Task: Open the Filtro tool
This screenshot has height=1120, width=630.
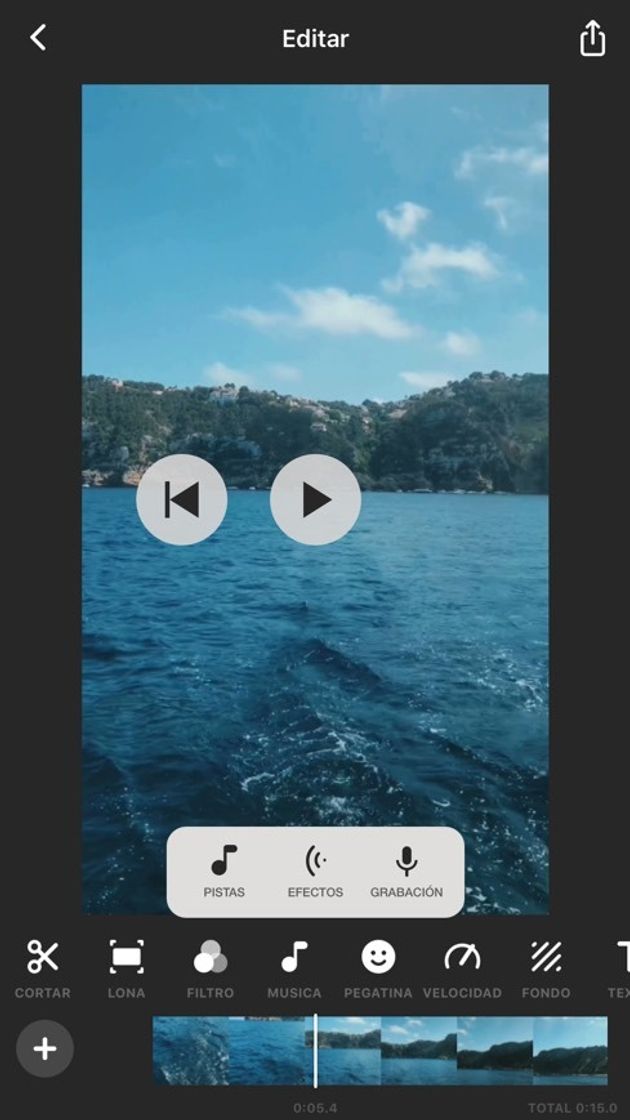Action: pyautogui.click(x=210, y=967)
